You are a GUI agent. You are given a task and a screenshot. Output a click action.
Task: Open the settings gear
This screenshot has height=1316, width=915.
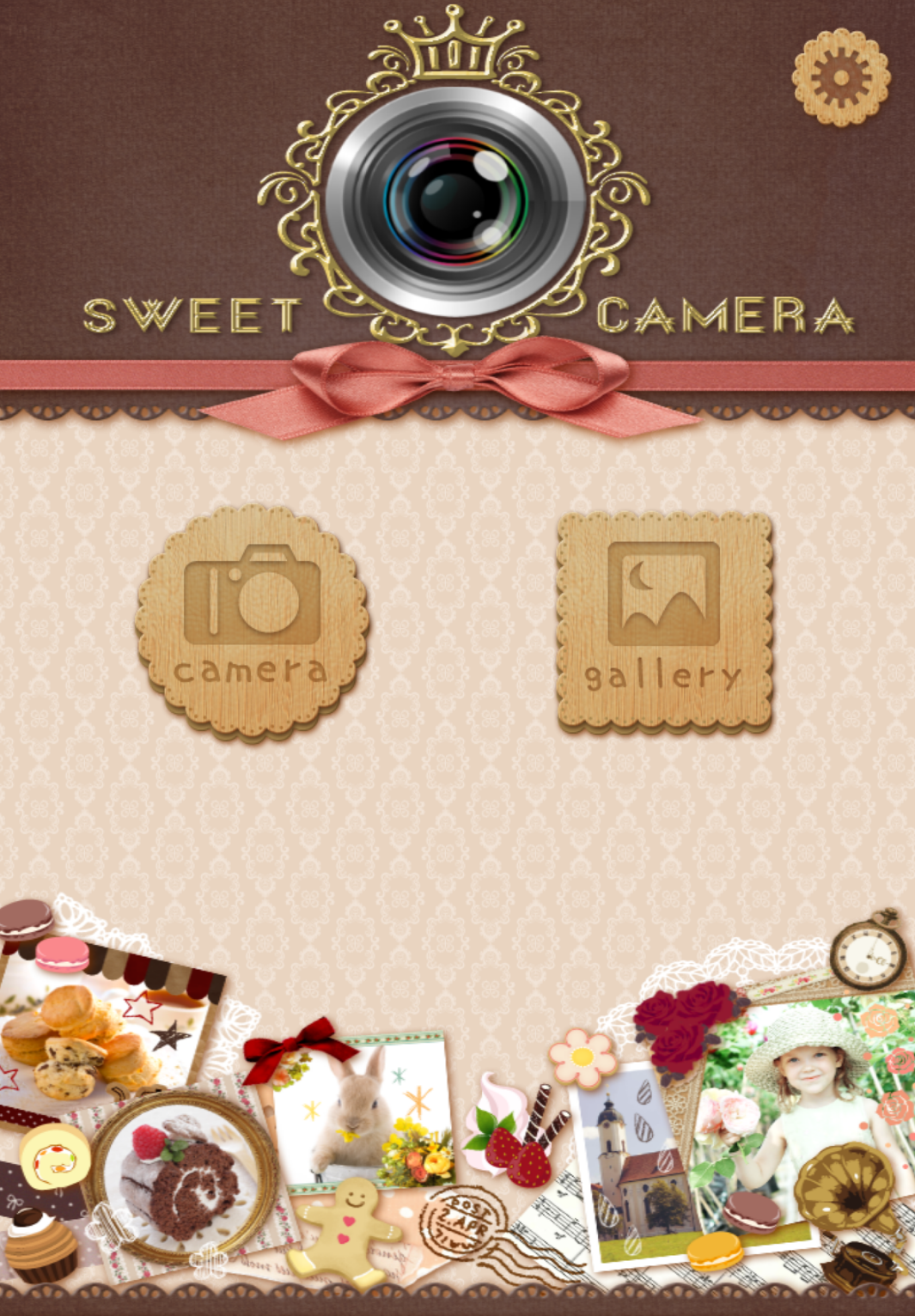840,77
